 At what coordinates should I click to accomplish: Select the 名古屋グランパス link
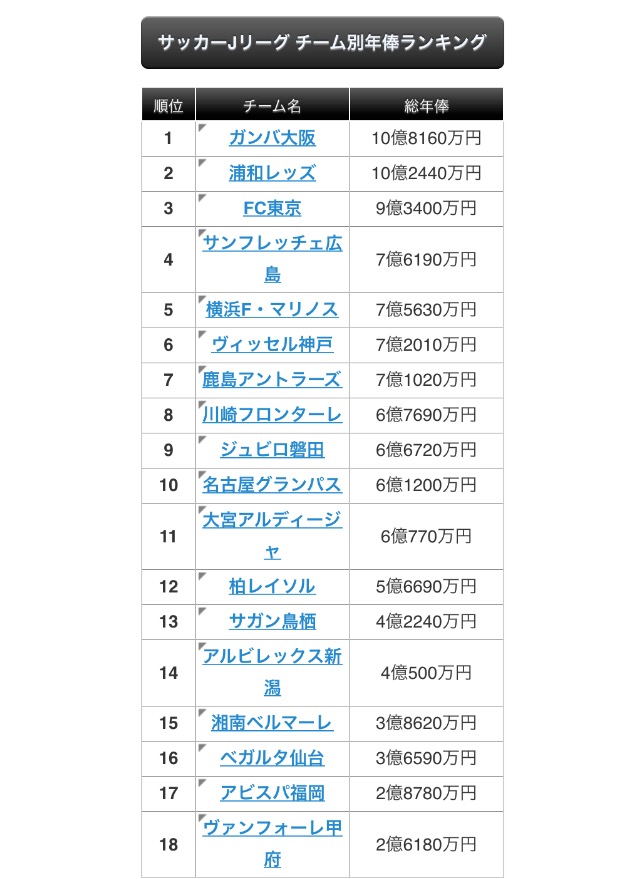coord(272,485)
